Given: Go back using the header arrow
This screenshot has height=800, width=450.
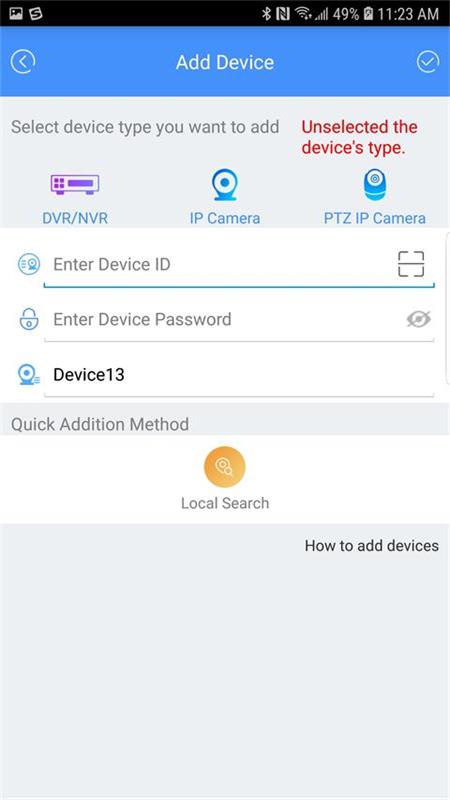Looking at the screenshot, I should tap(22, 62).
